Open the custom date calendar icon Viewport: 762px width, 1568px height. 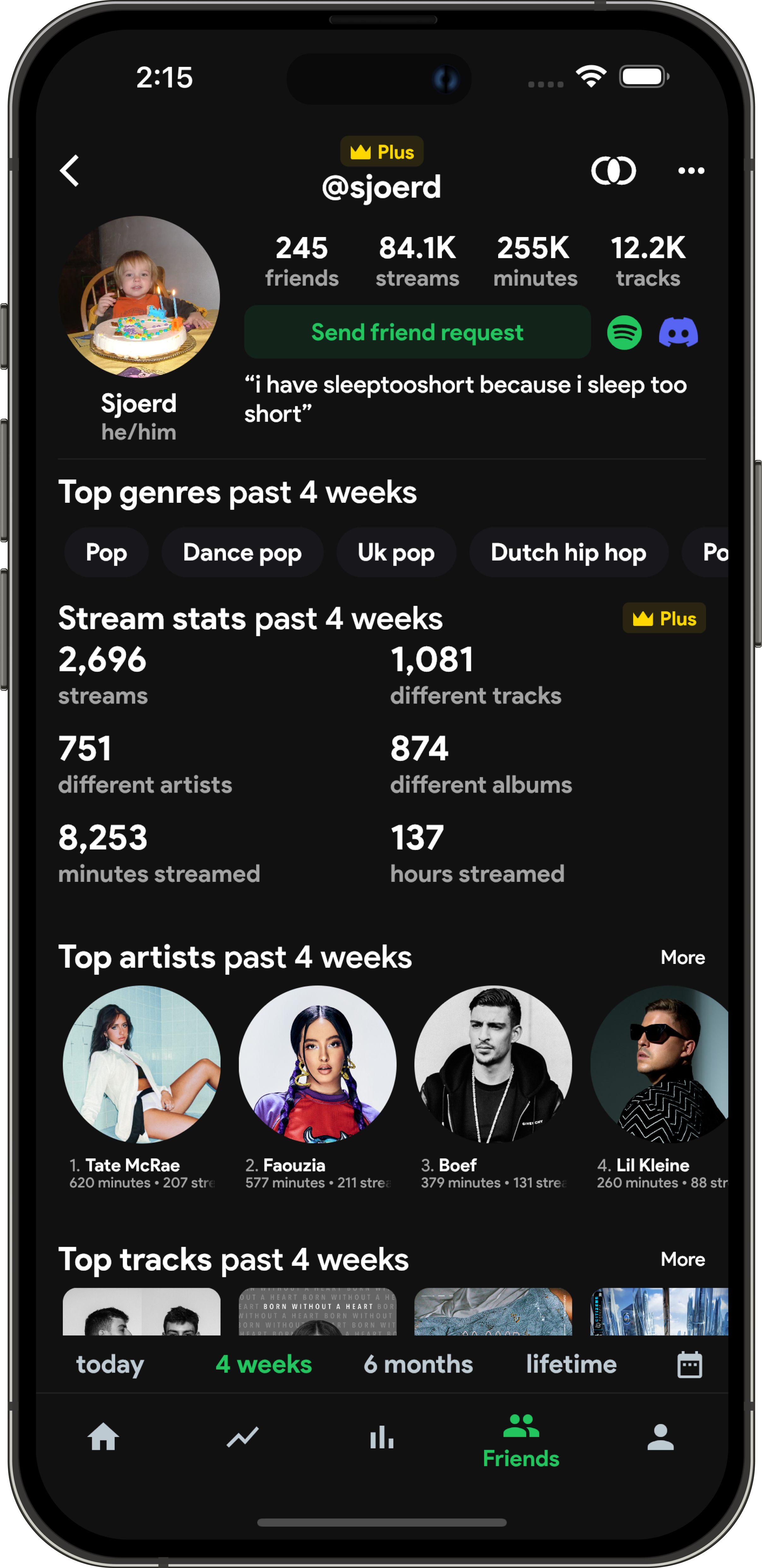pyautogui.click(x=690, y=1365)
